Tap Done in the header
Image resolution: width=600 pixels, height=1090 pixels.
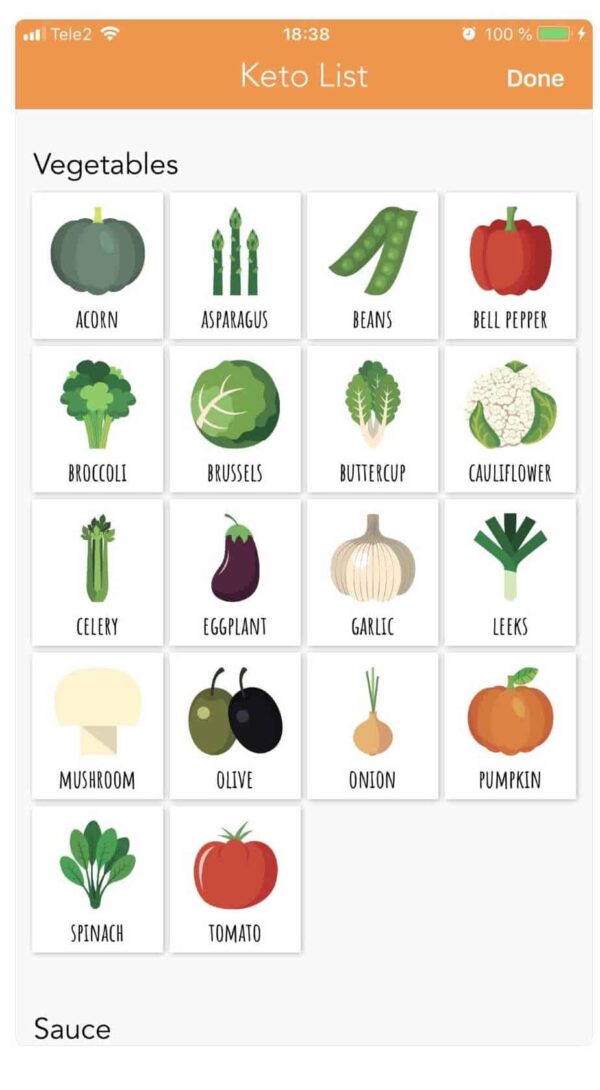[x=535, y=78]
